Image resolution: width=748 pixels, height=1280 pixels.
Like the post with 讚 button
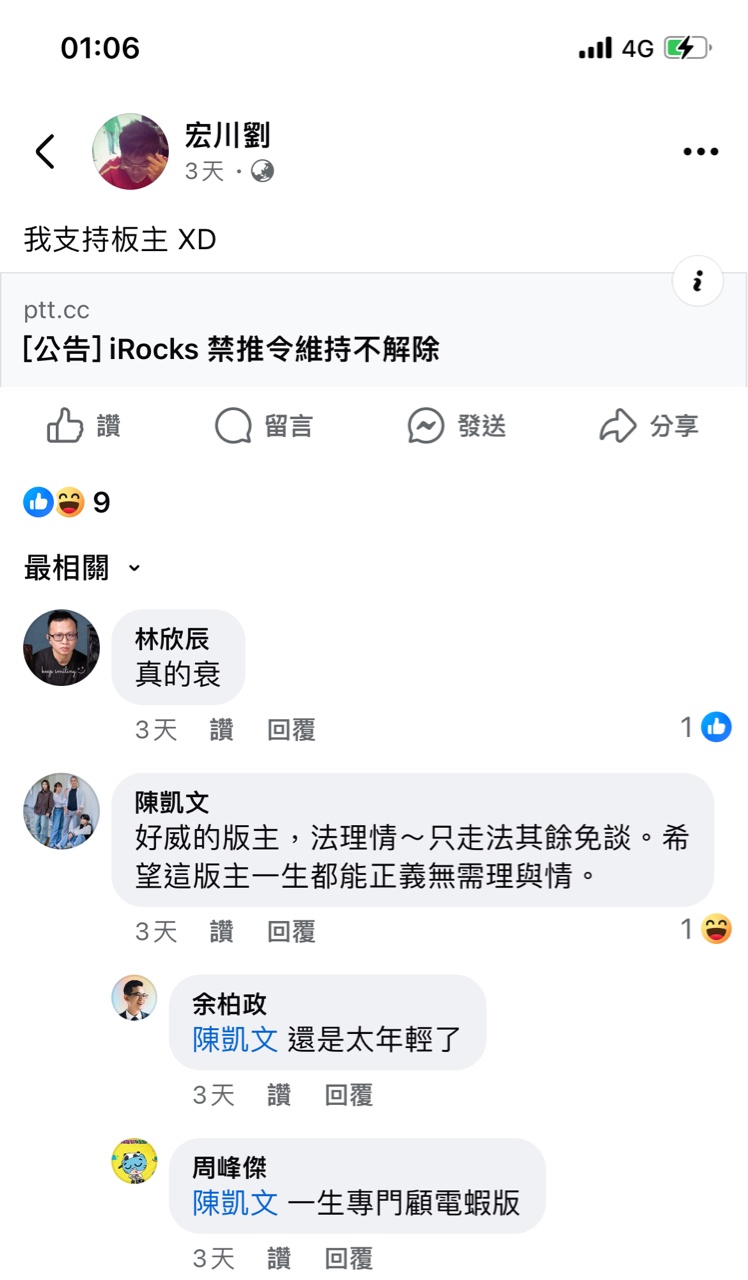(x=84, y=427)
